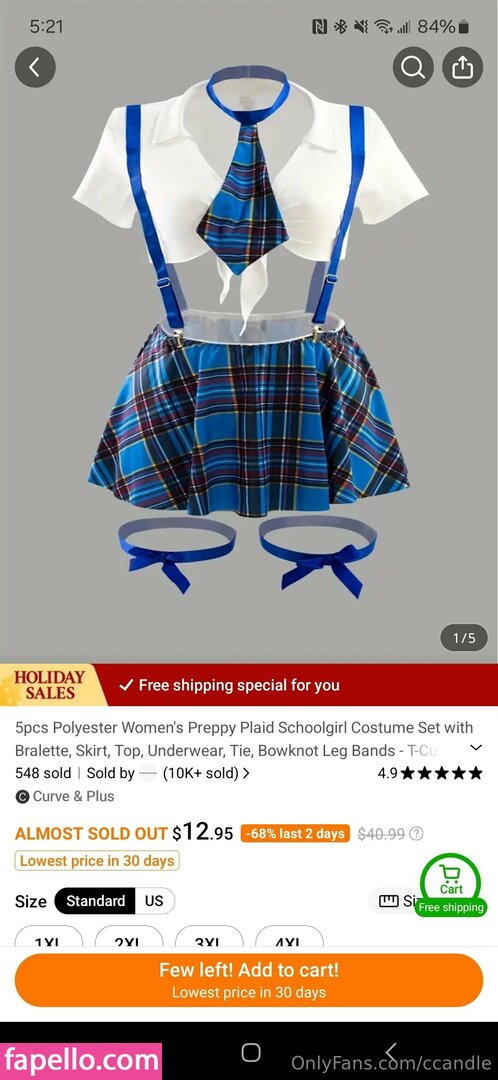The image size is (498, 1080).
Task: Open the size guide
Action: [x=397, y=901]
